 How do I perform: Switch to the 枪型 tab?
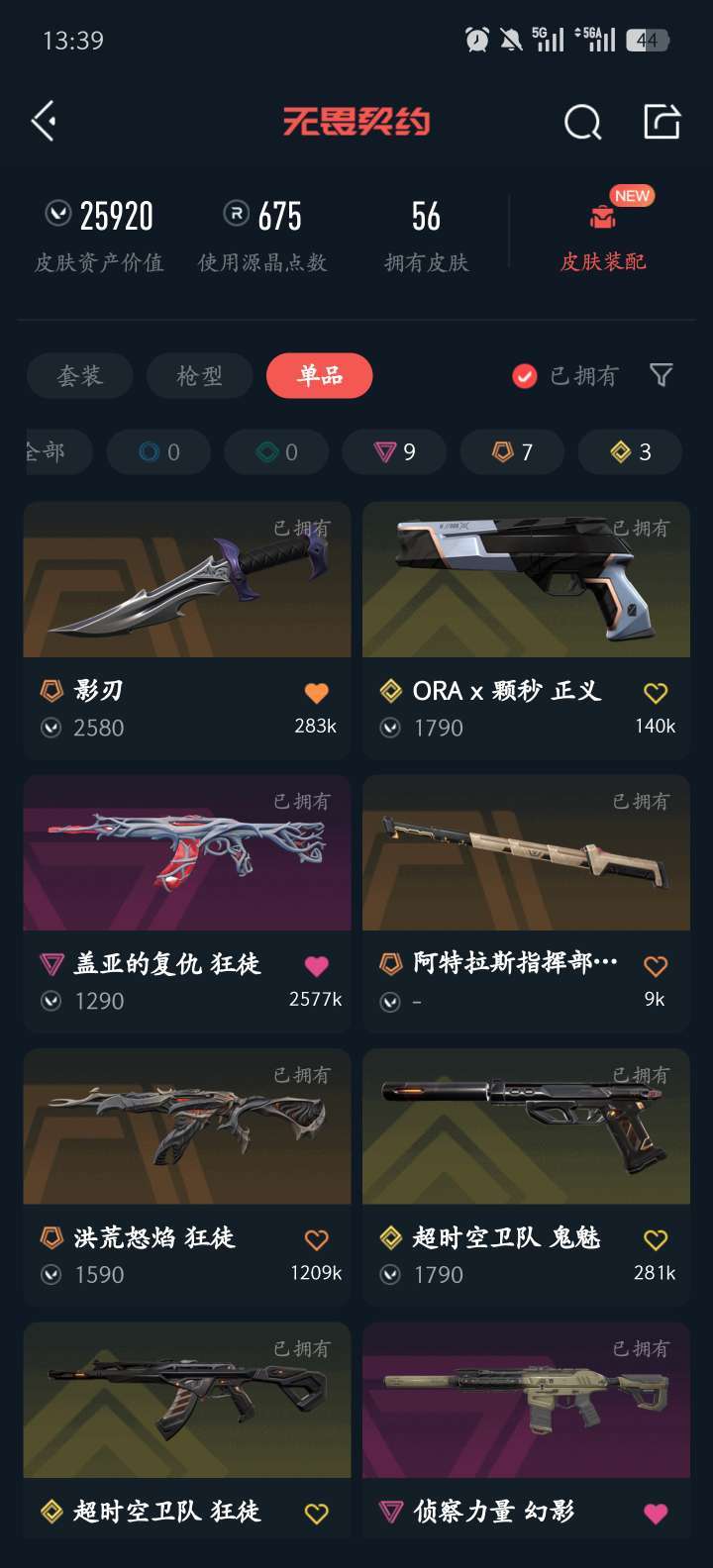click(198, 376)
